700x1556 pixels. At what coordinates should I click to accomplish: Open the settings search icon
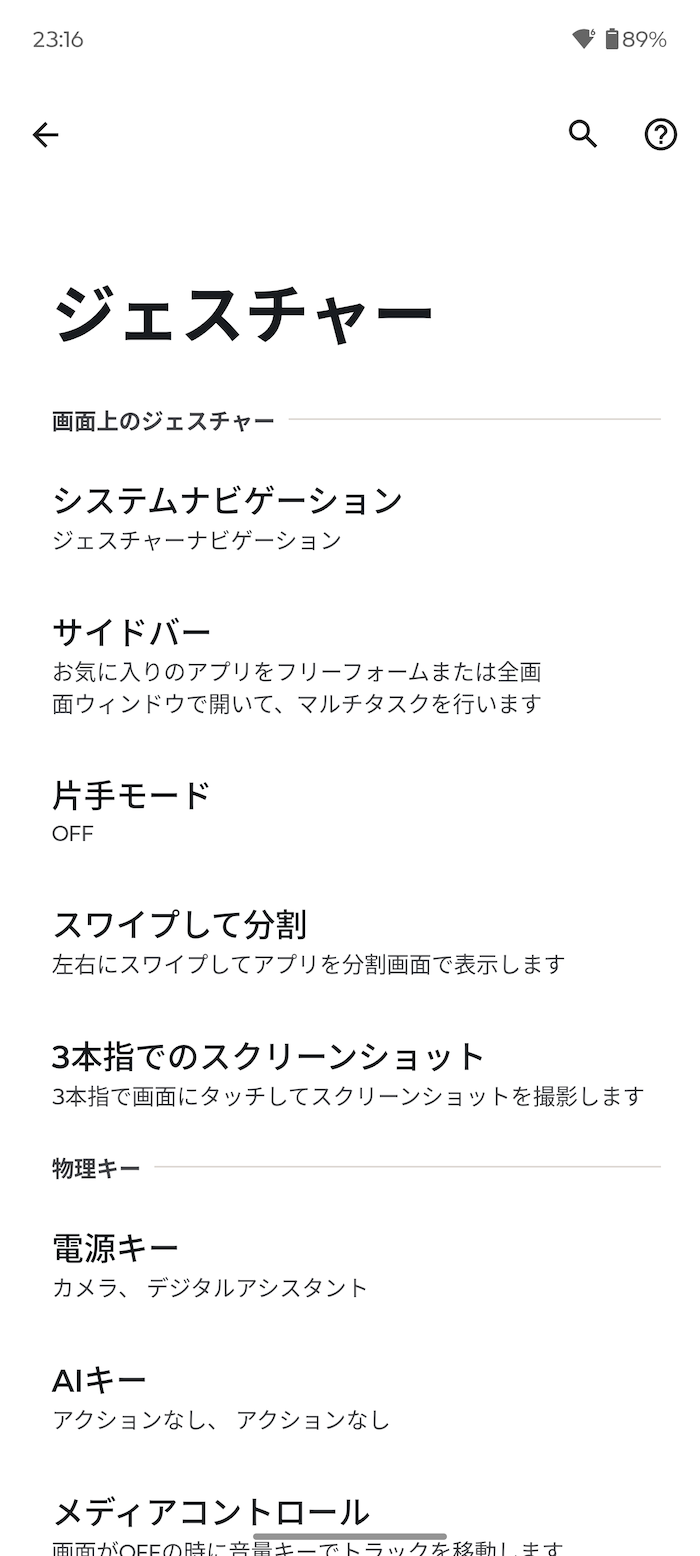[x=583, y=134]
